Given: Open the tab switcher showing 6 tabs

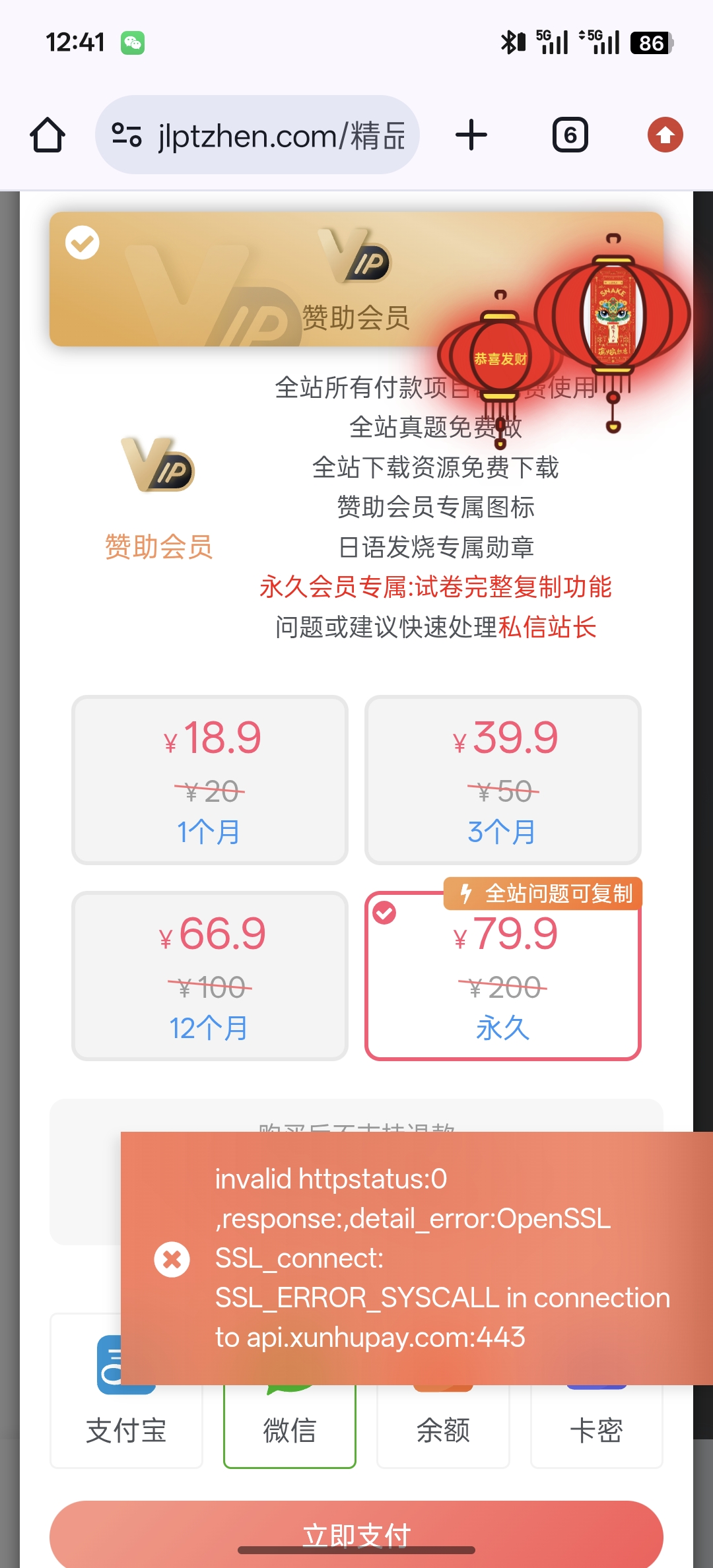Looking at the screenshot, I should tap(570, 135).
